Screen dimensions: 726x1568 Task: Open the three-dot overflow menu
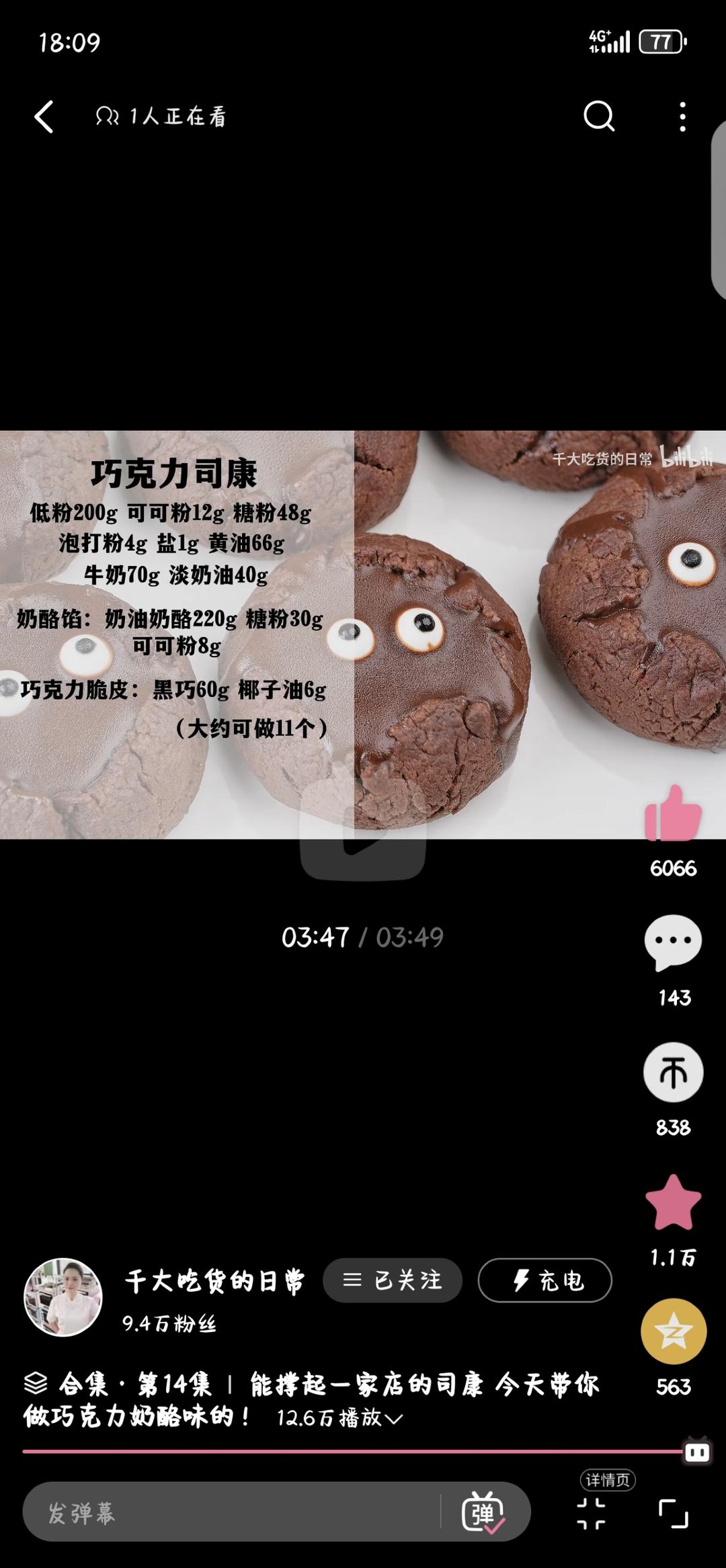[682, 117]
